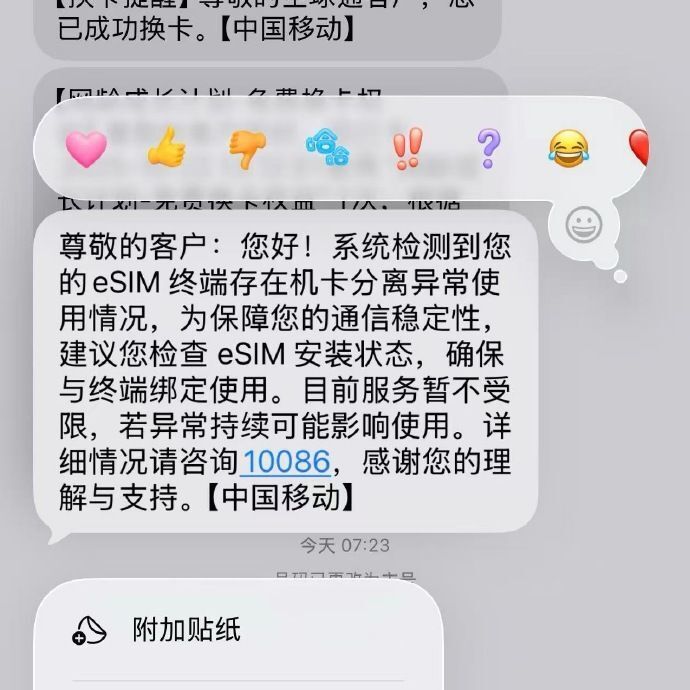Open the emoji picker smiley button
Viewport: 690px width, 690px height.
pos(583,224)
